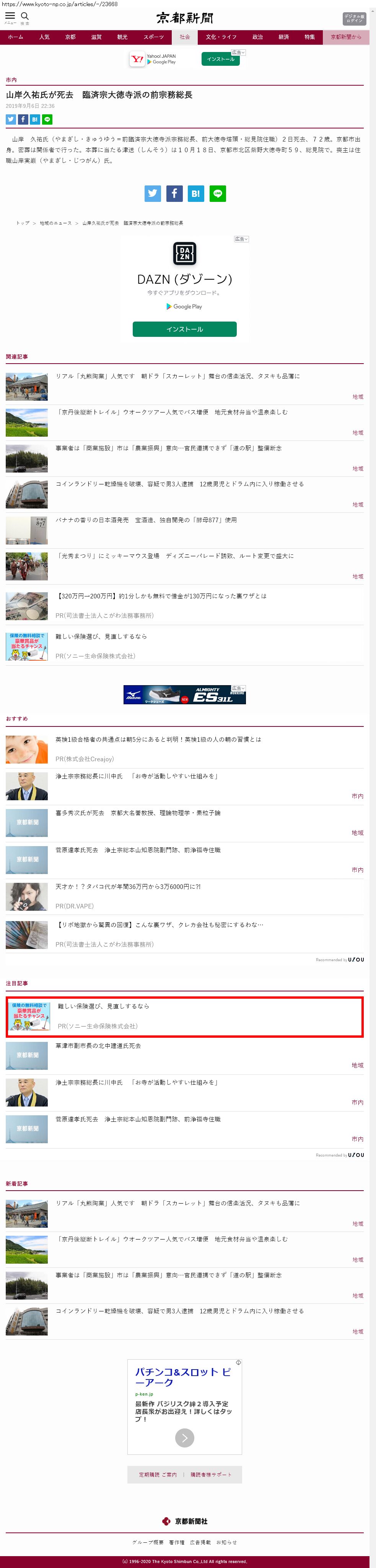This screenshot has width=376, height=1568.
Task: Open the 難しい保険選び ad under 注目記事
Action: [185, 1017]
